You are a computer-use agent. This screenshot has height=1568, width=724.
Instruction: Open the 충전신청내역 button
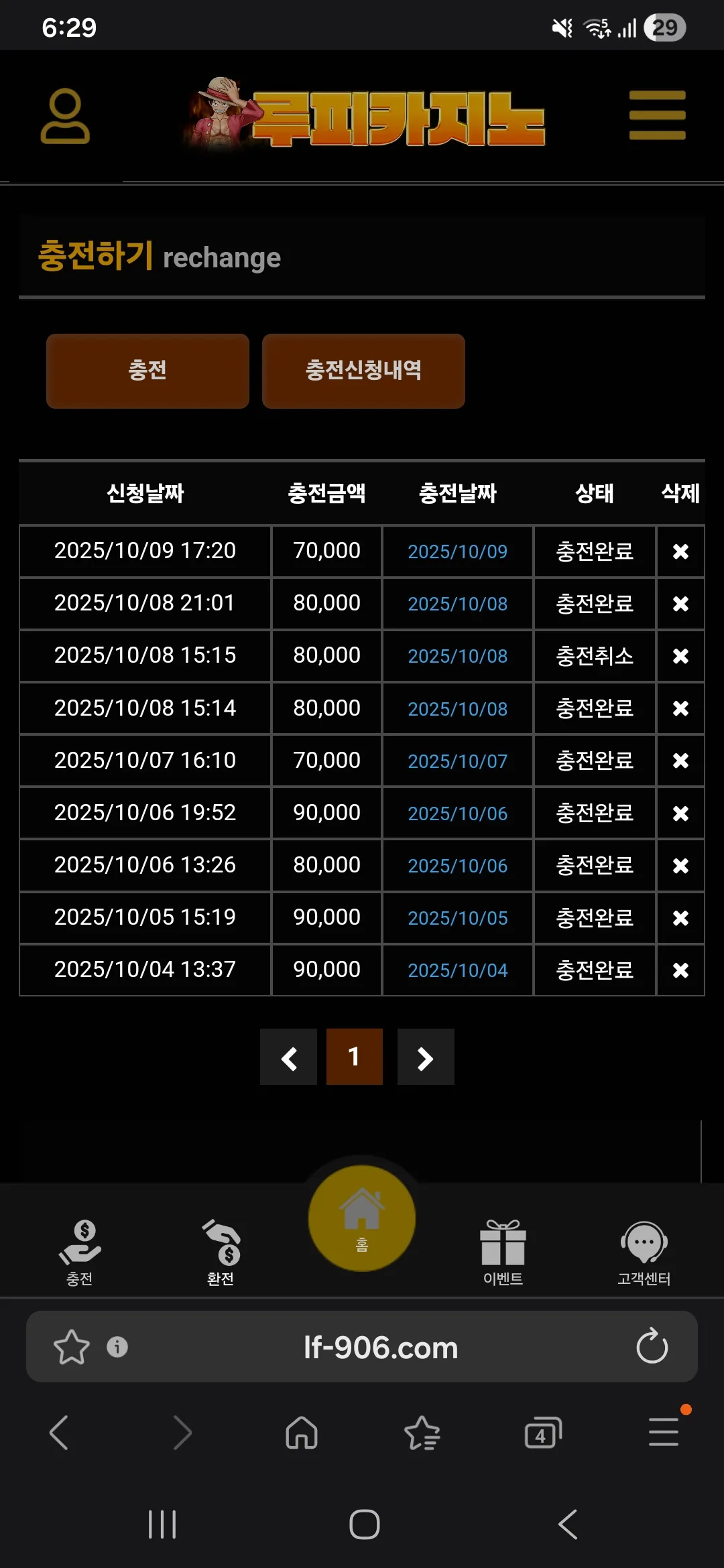pyautogui.click(x=363, y=371)
